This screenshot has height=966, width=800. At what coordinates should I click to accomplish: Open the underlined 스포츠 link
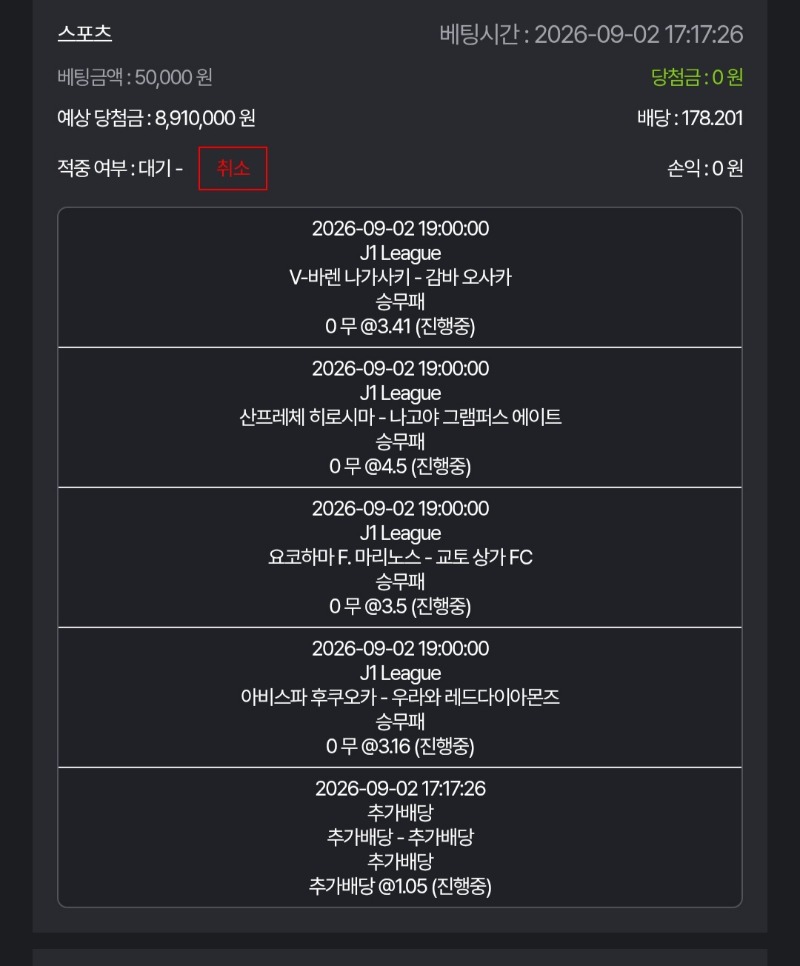pyautogui.click(x=85, y=33)
